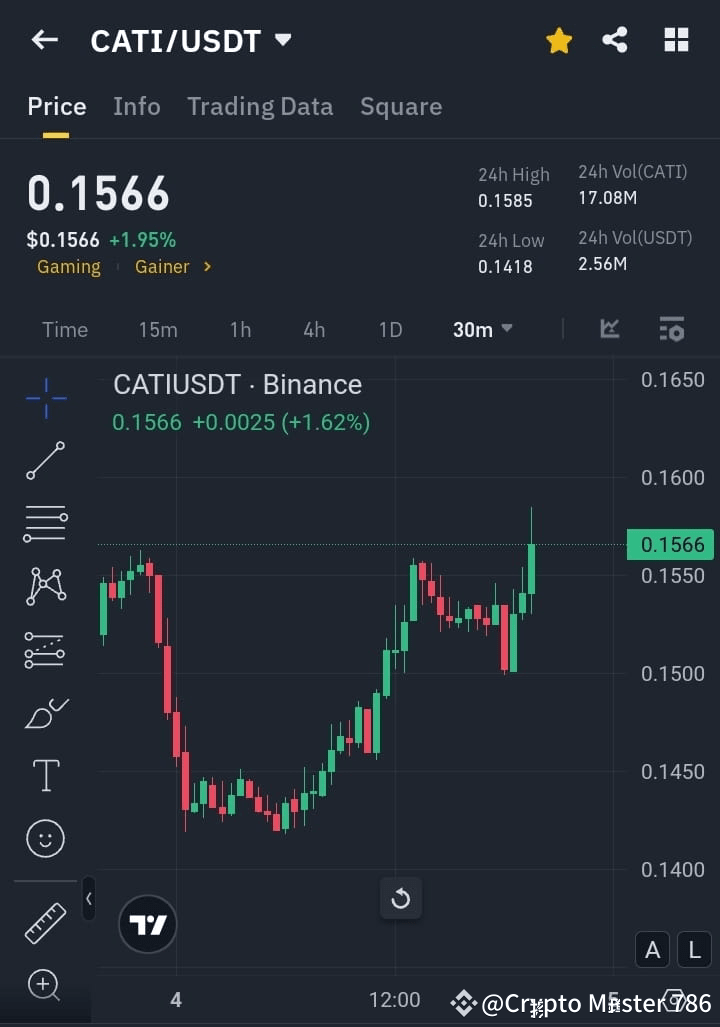The image size is (720, 1027).
Task: Open the chart settings options
Action: coord(671,329)
